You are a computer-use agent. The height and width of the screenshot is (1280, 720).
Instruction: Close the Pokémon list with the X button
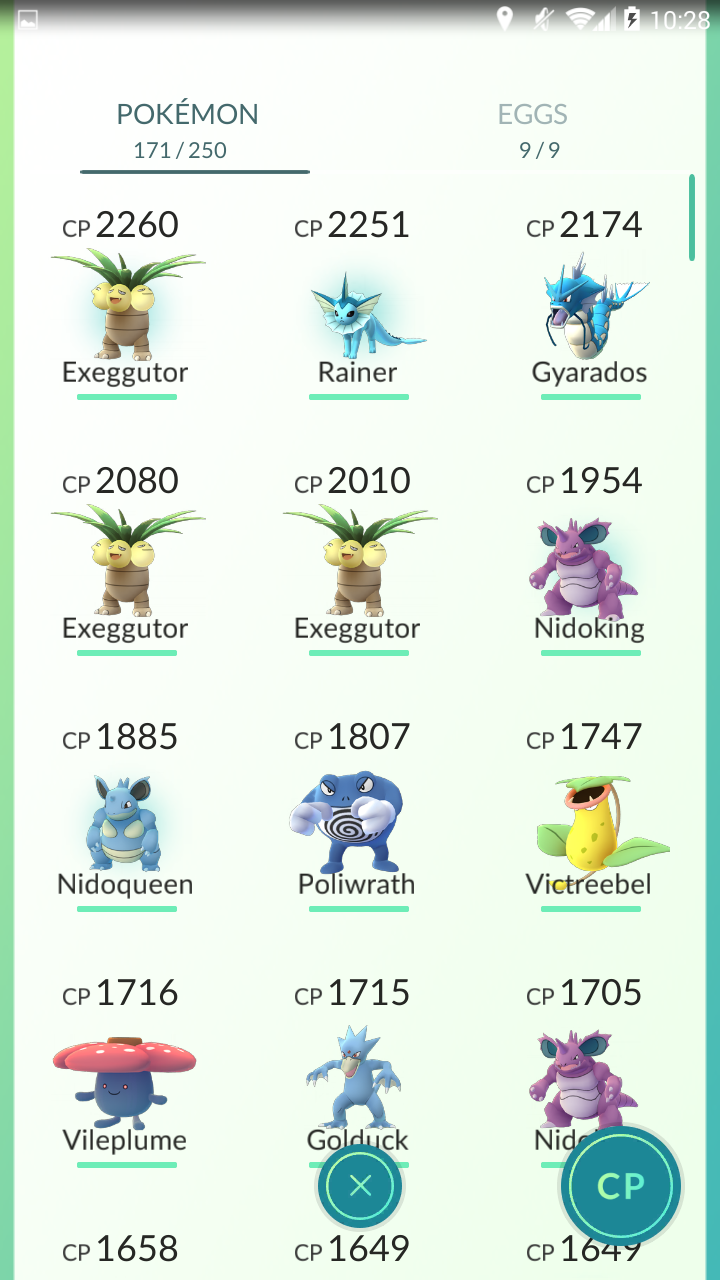coord(360,1186)
